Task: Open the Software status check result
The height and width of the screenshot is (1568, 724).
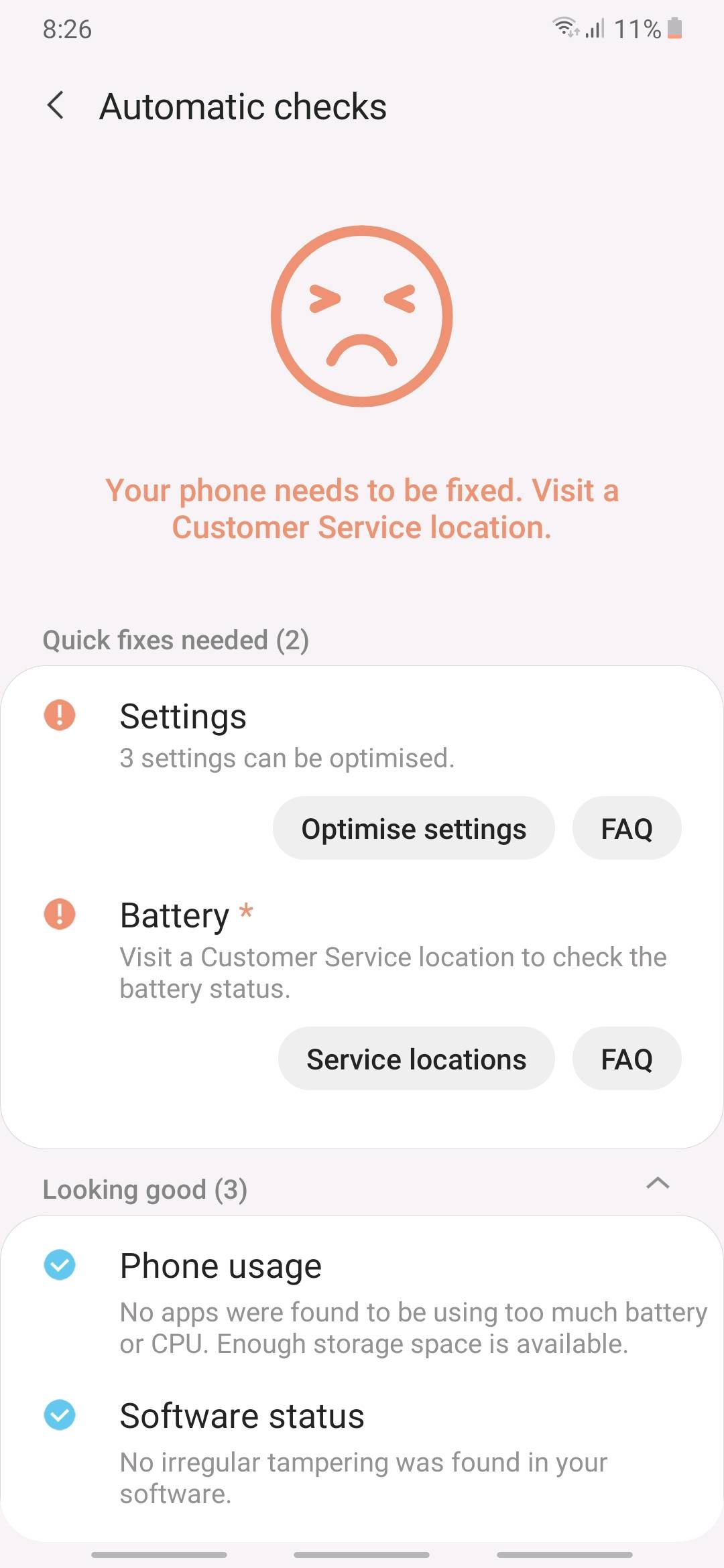Action: 362,1451
